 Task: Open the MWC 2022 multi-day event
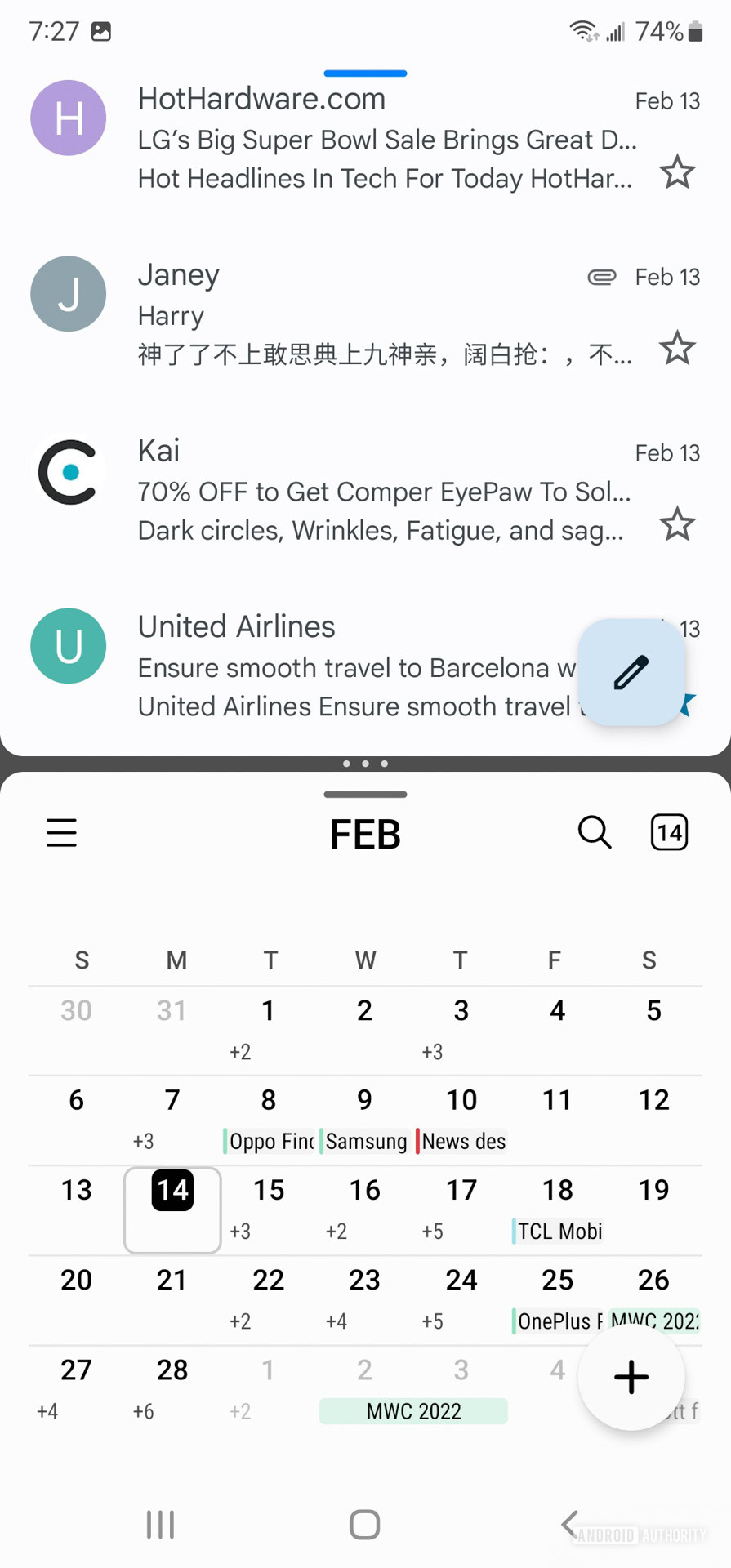tap(413, 1411)
